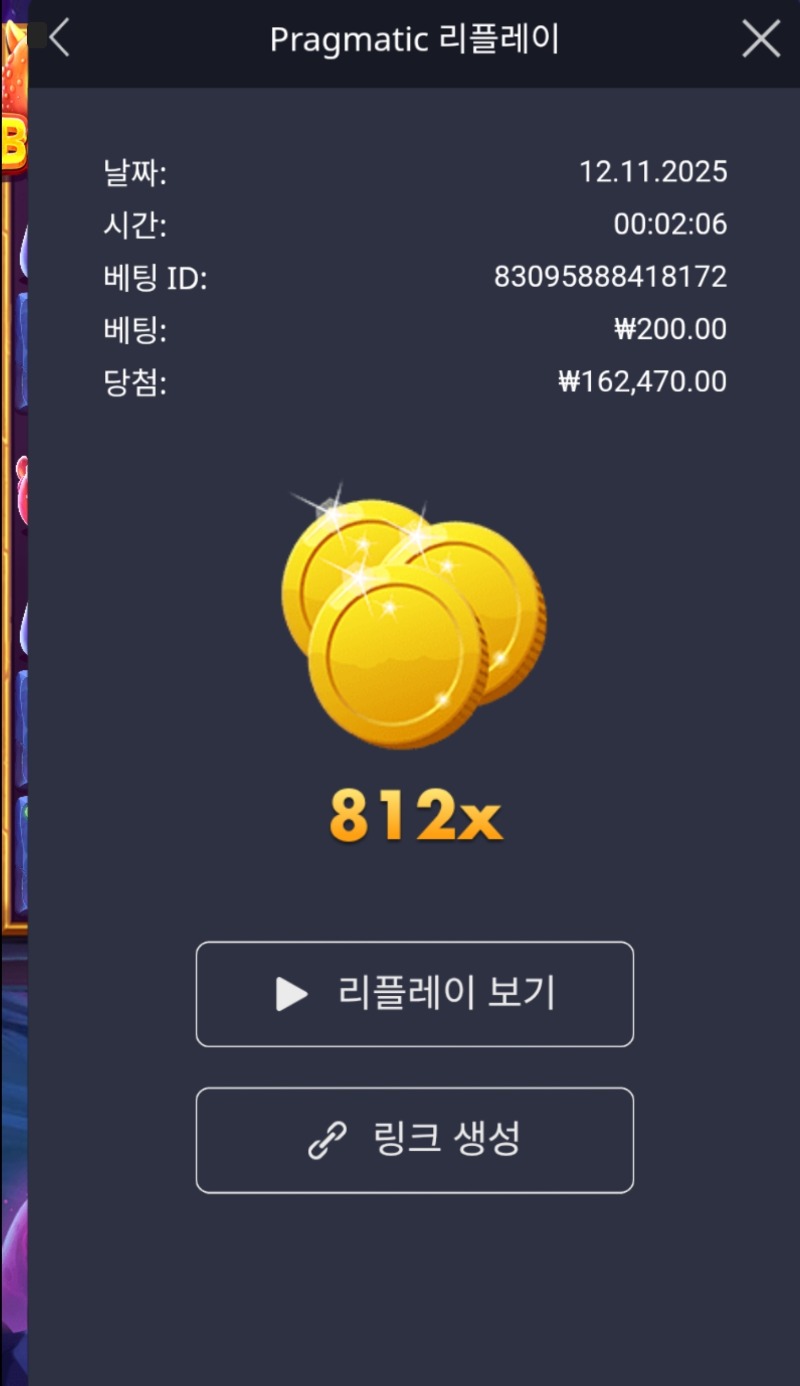Screen dimensions: 800x1386
Task: Select the Pragmatic 리플레이 title text
Action: [x=415, y=38]
